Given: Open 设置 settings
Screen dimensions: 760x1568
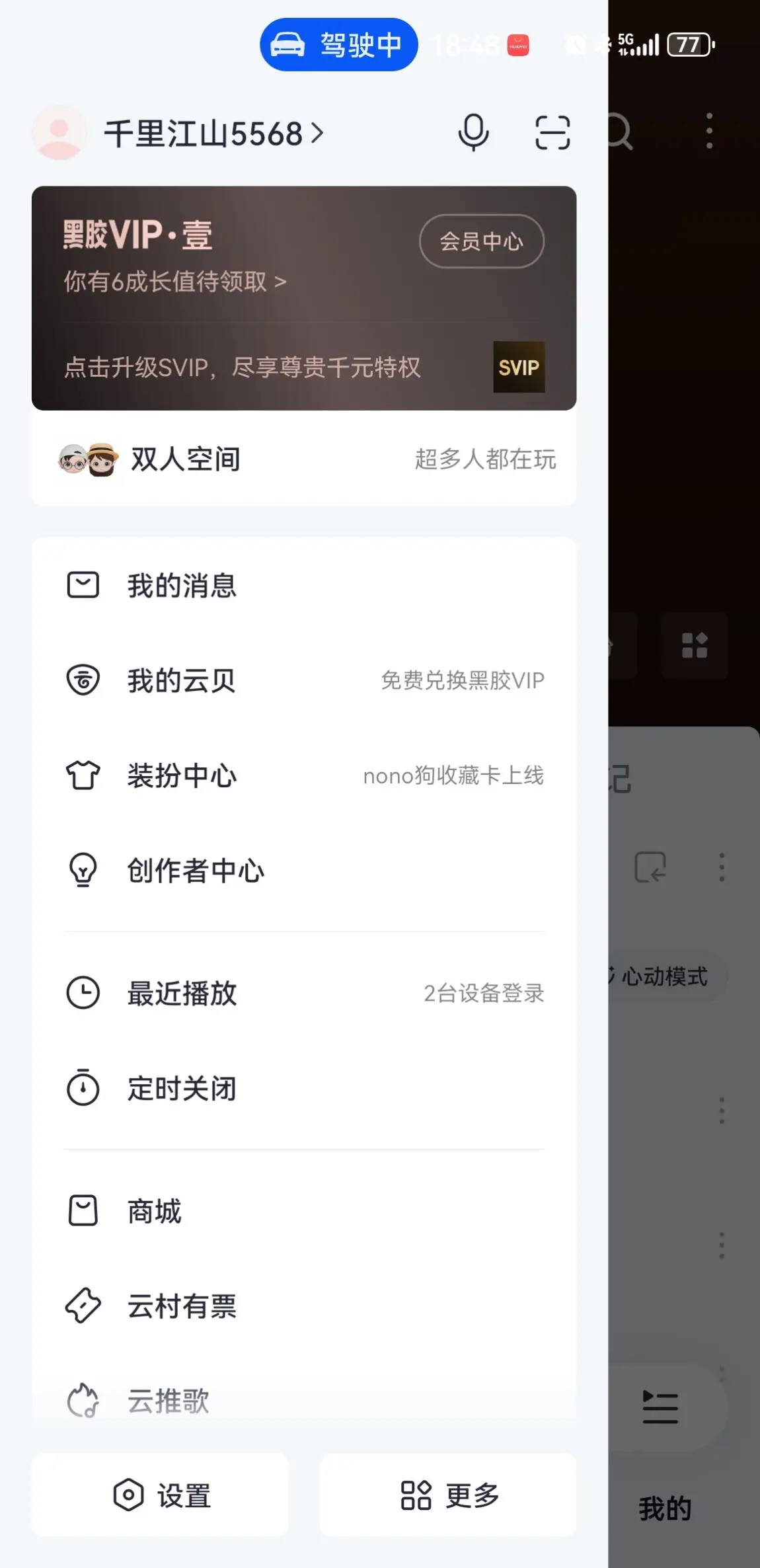Looking at the screenshot, I should click(161, 1495).
